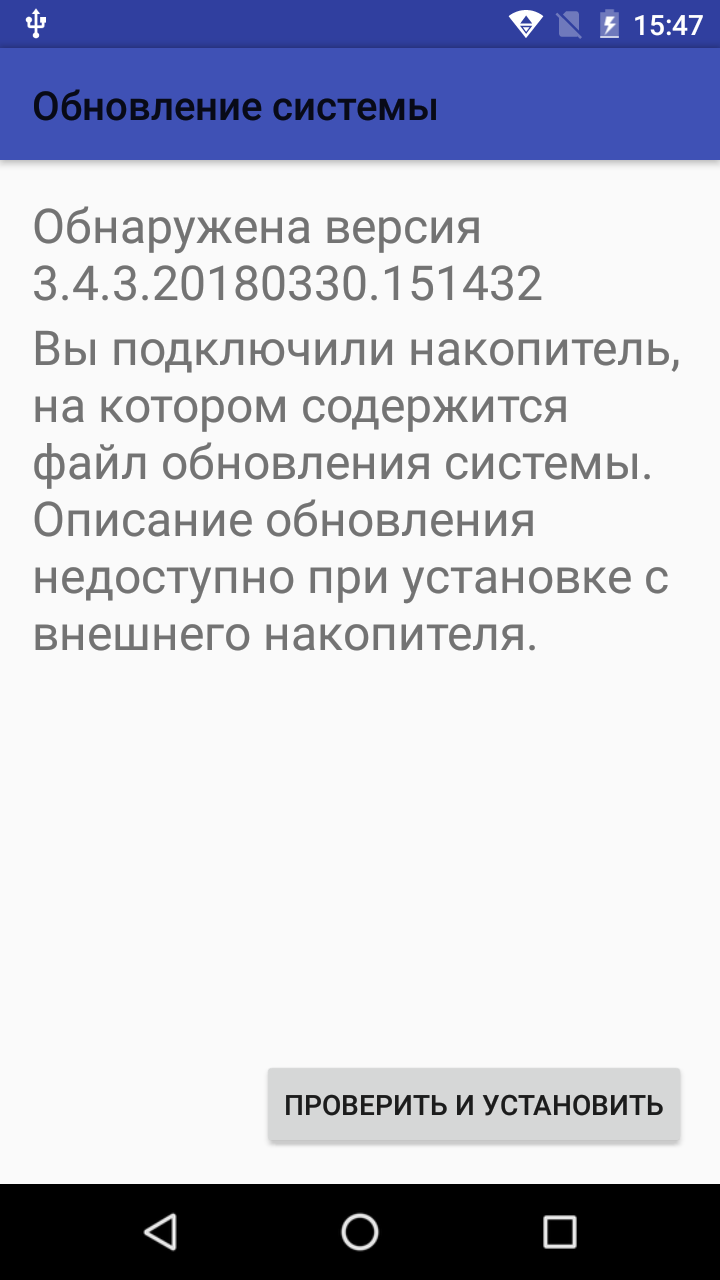Viewport: 720px width, 1280px height.
Task: Go to the home screen
Action: click(360, 1231)
